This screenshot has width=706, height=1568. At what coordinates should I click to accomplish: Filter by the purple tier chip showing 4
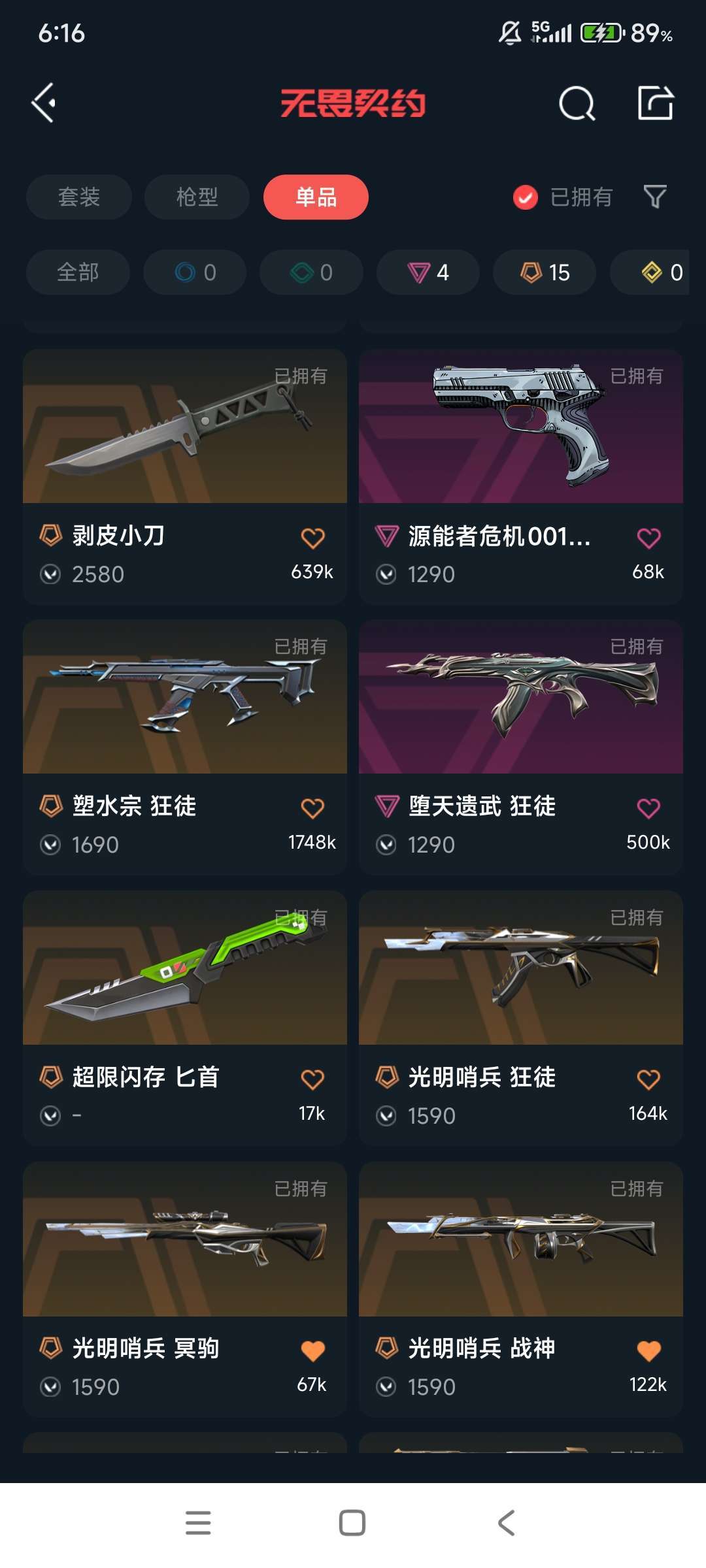[x=428, y=272]
